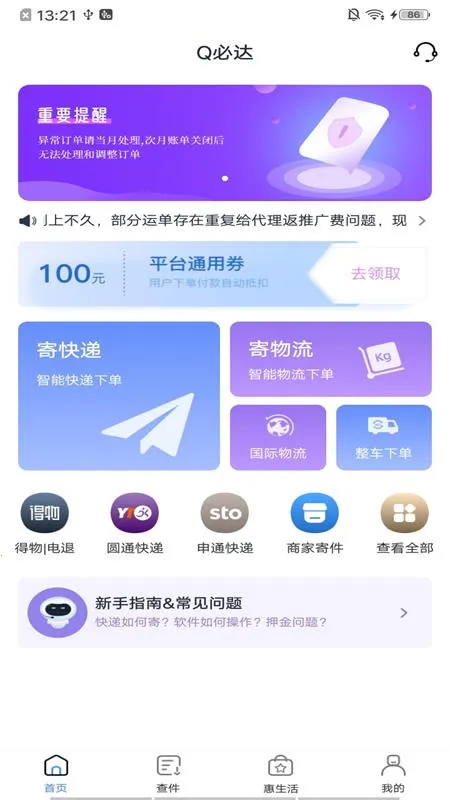Screen dimensions: 450x800
Task: Go to the 我的 tab
Action: (x=393, y=774)
